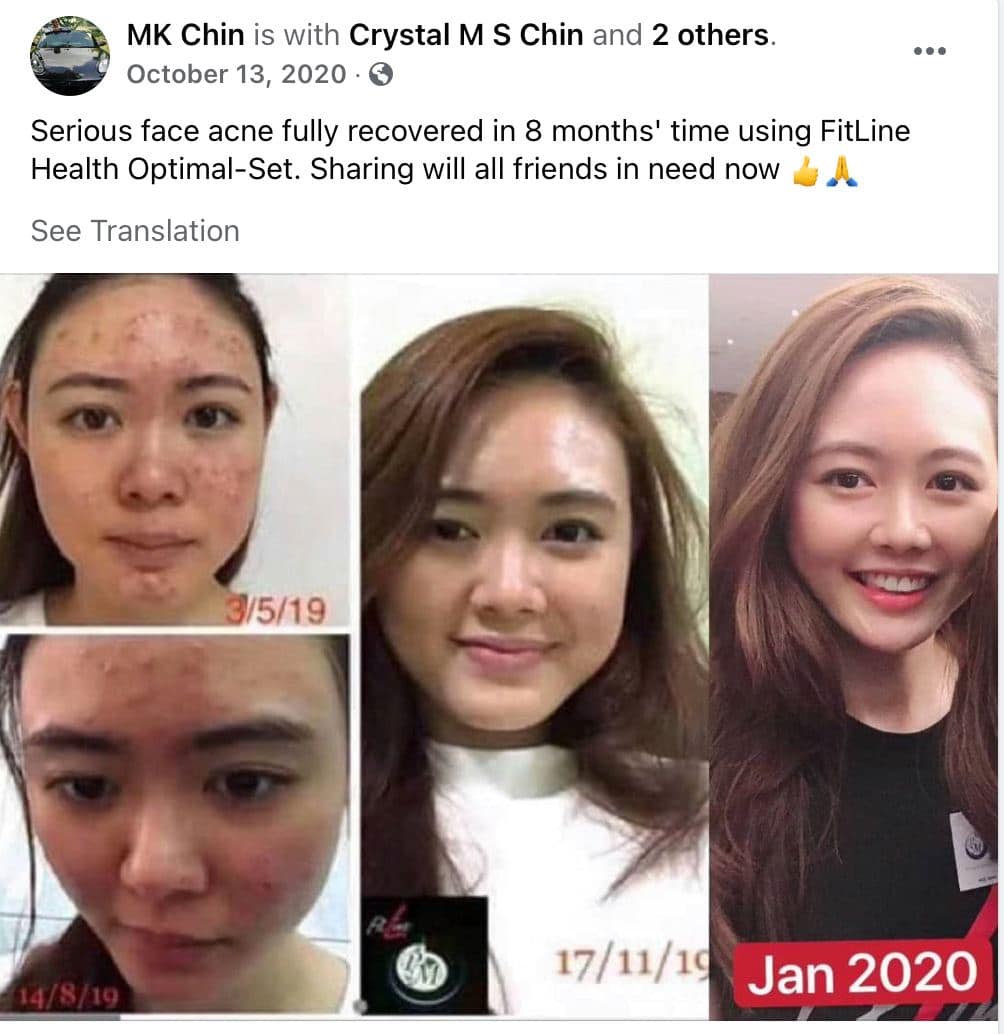Open MK Chin's profile name link

[186, 36]
